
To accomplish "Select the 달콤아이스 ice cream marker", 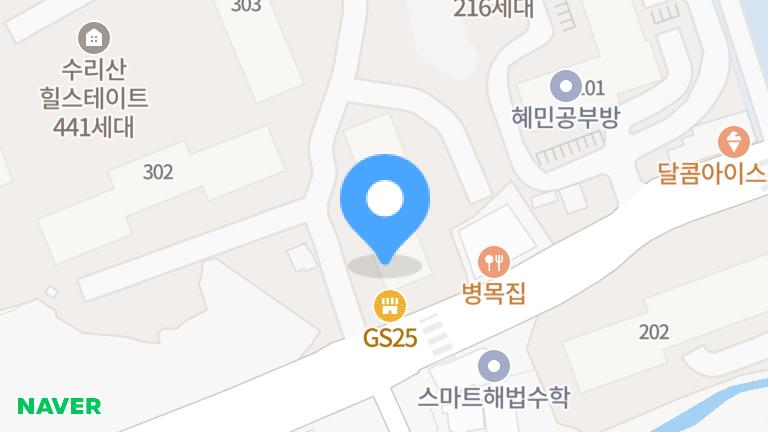I will point(735,142).
